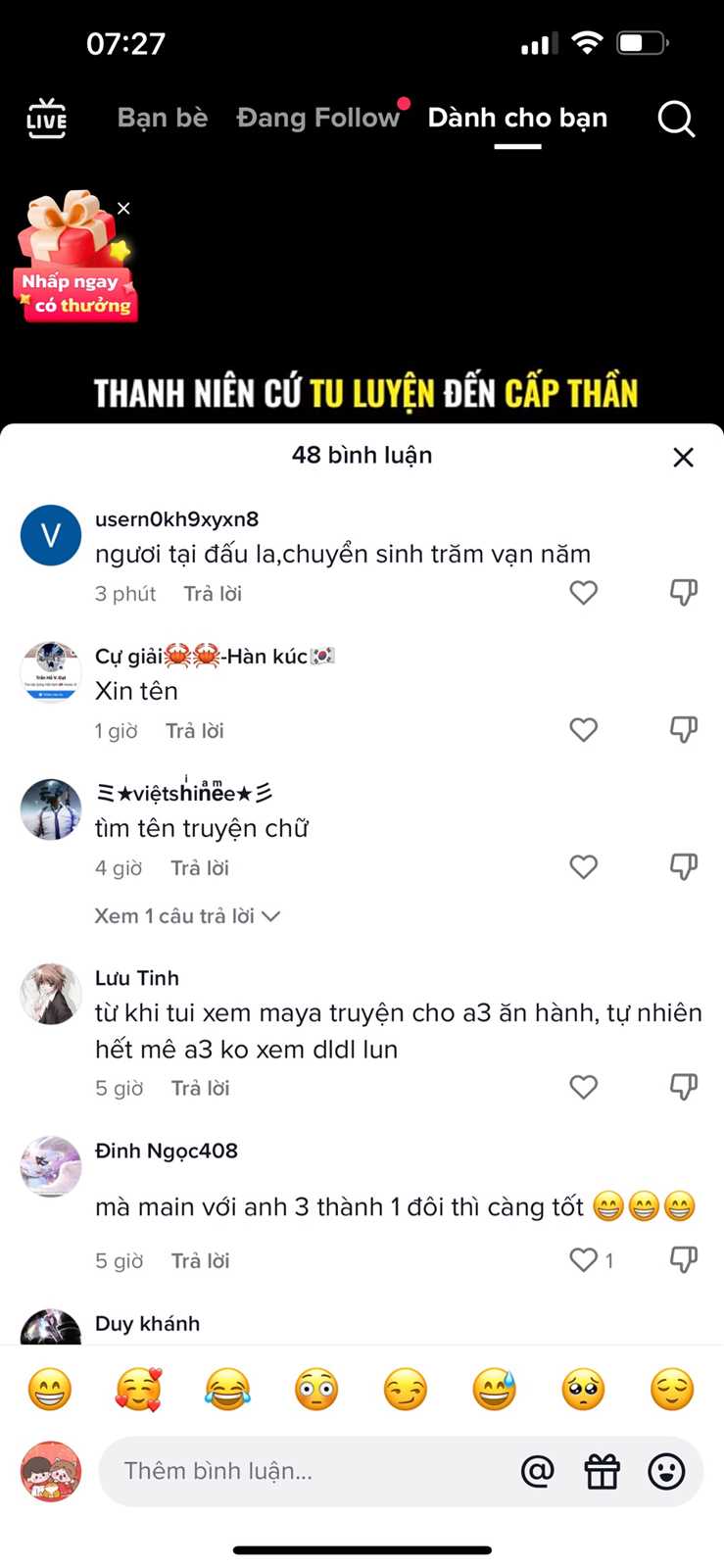Expand Xem 1 câu trả lời
The height and width of the screenshot is (1568, 724).
click(x=186, y=916)
